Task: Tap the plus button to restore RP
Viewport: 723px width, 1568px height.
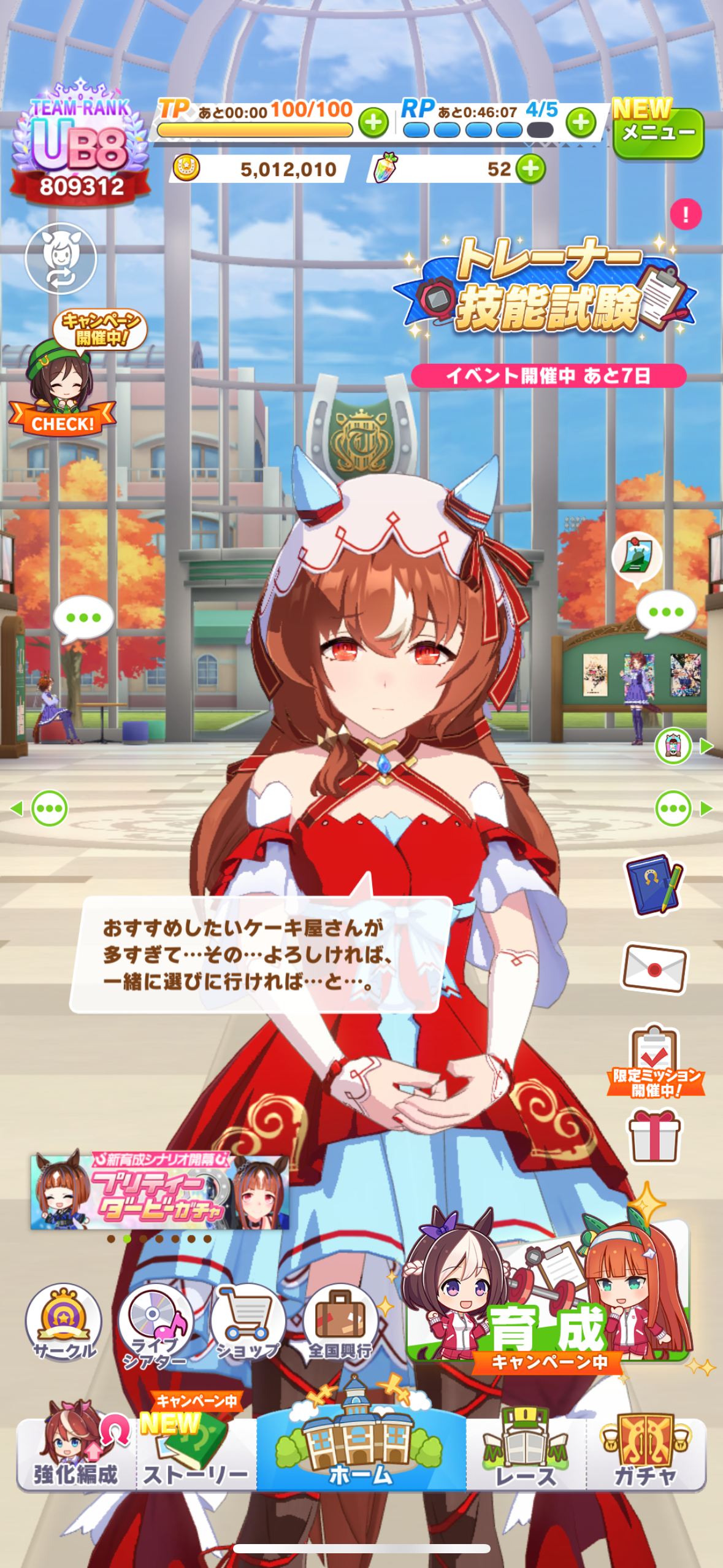Action: tap(580, 123)
